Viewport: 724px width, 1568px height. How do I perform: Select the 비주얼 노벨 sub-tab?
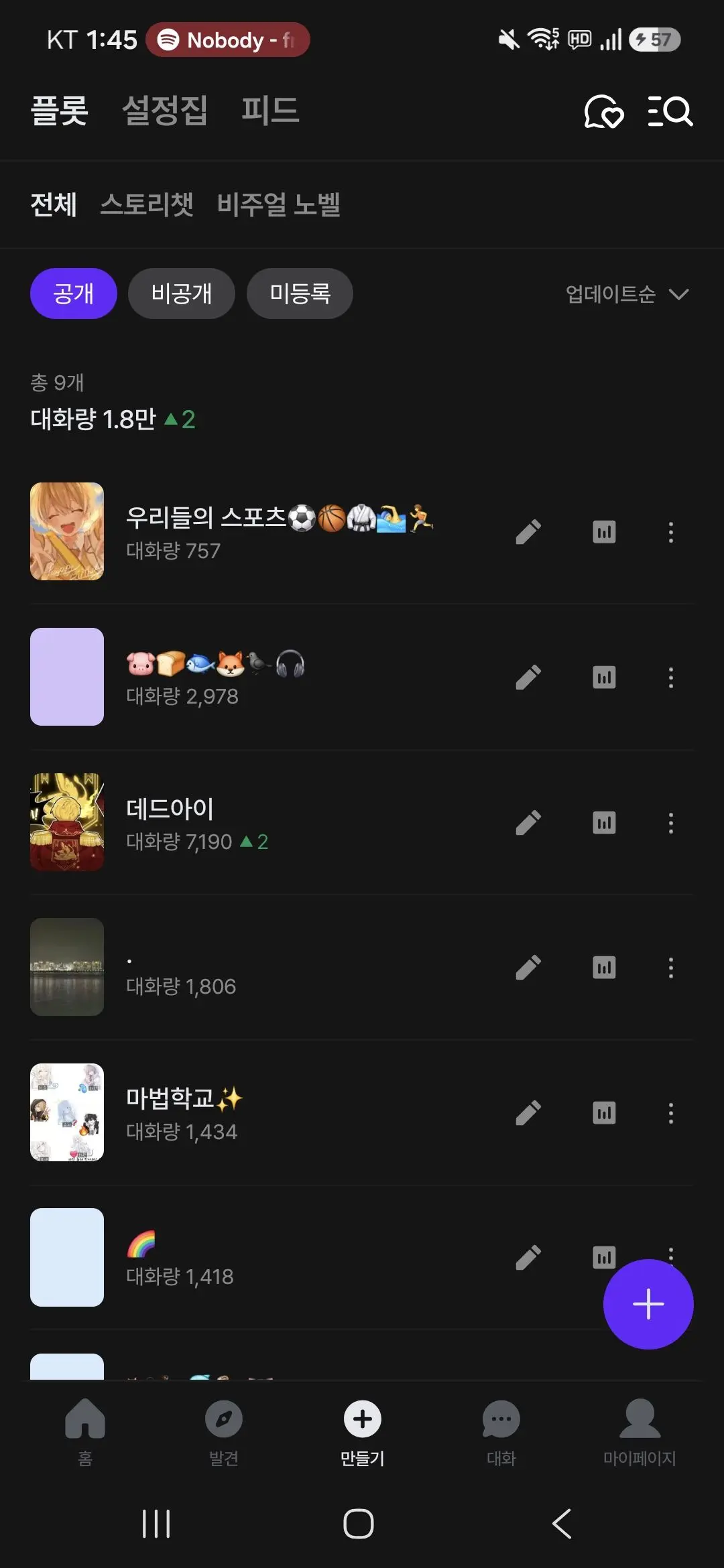[x=279, y=204]
